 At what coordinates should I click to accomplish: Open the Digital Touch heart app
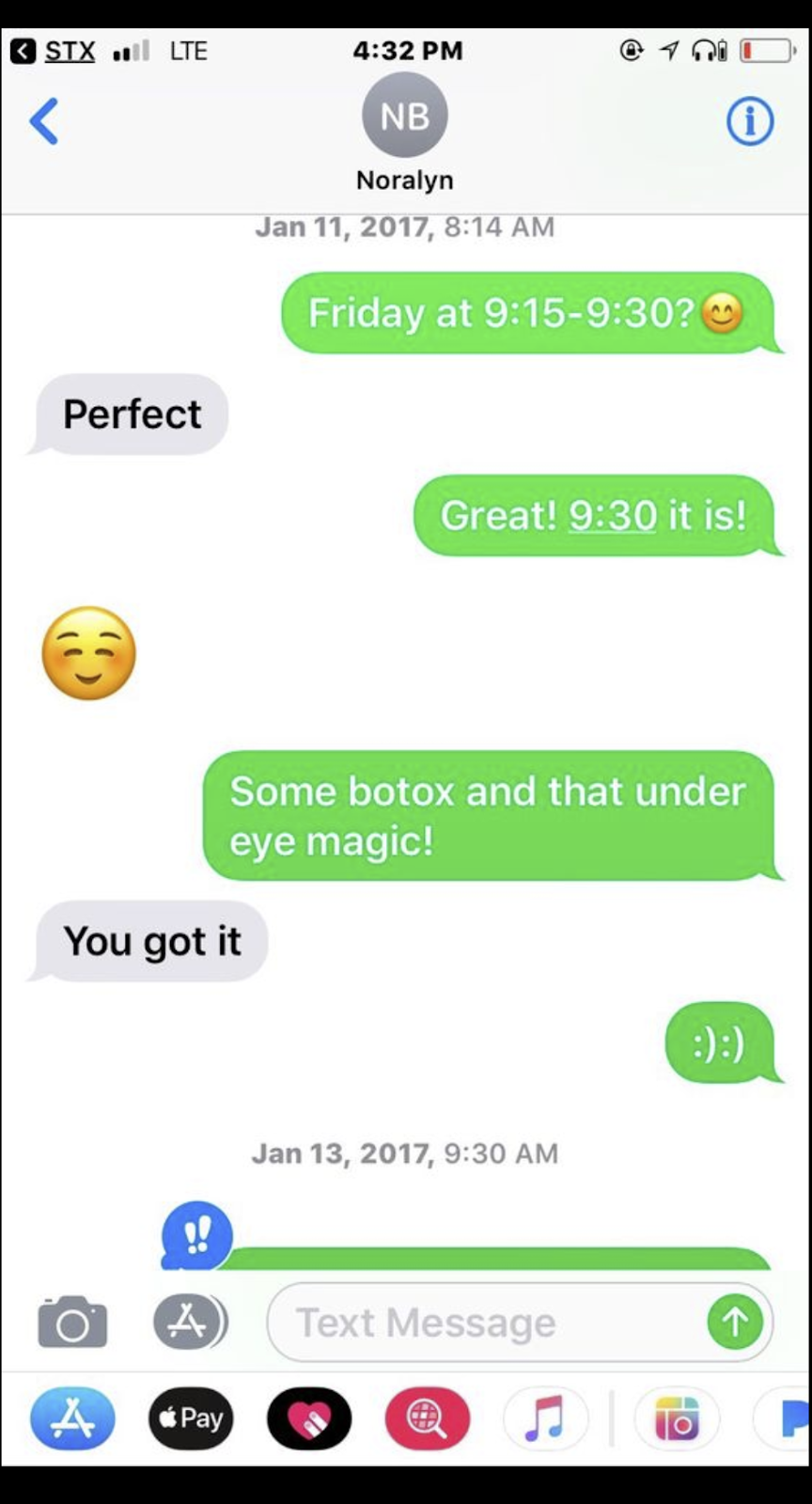309,1418
